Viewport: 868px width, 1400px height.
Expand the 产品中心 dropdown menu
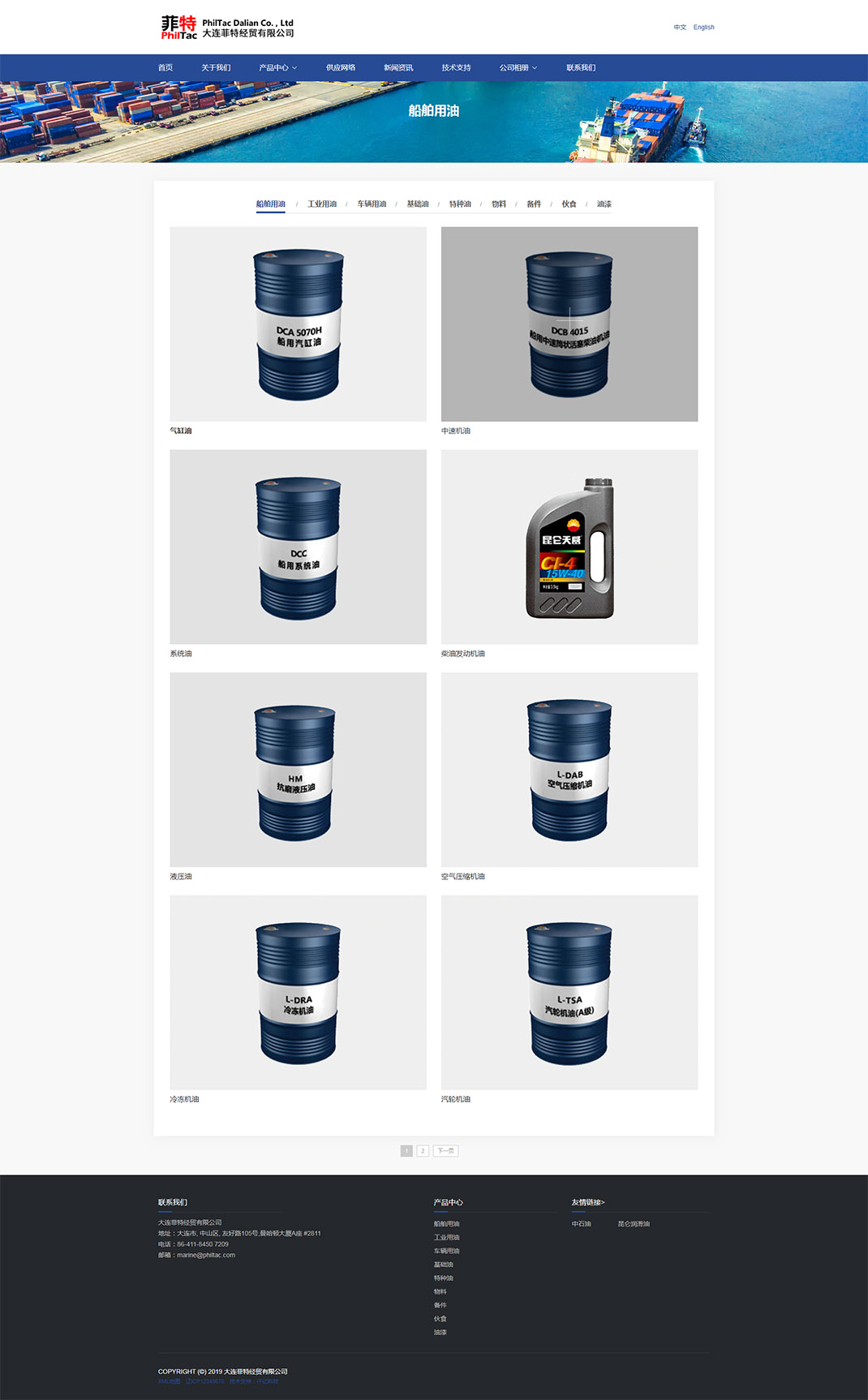tap(277, 68)
